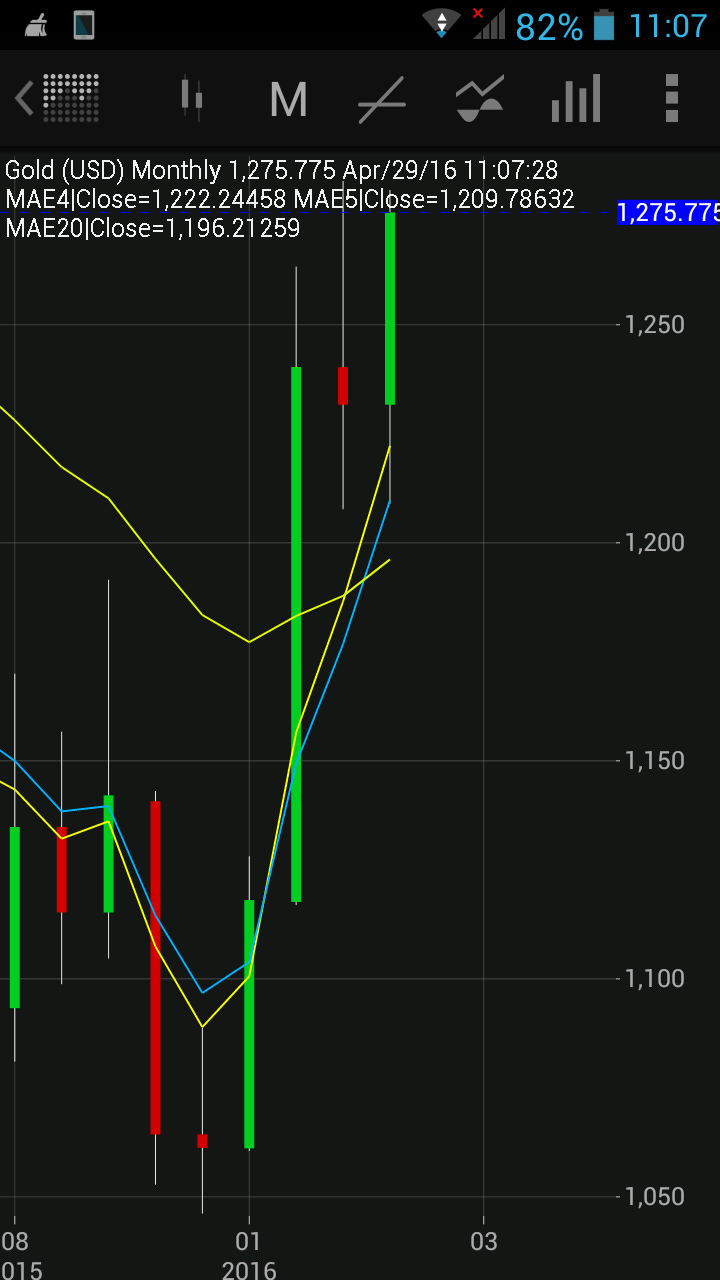
Task: Open the bar chart studies icon
Action: [576, 99]
